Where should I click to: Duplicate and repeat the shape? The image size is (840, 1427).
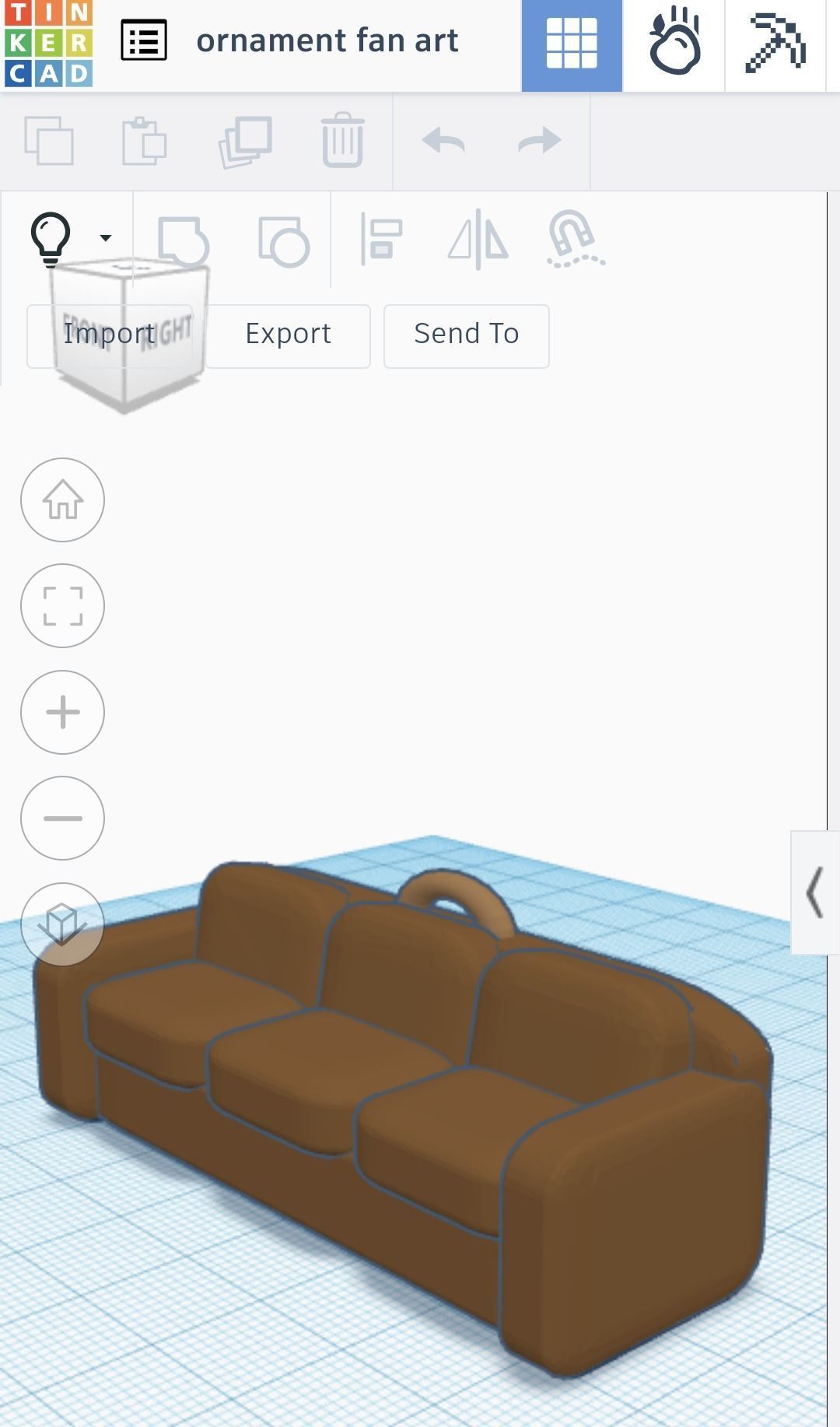pos(245,141)
